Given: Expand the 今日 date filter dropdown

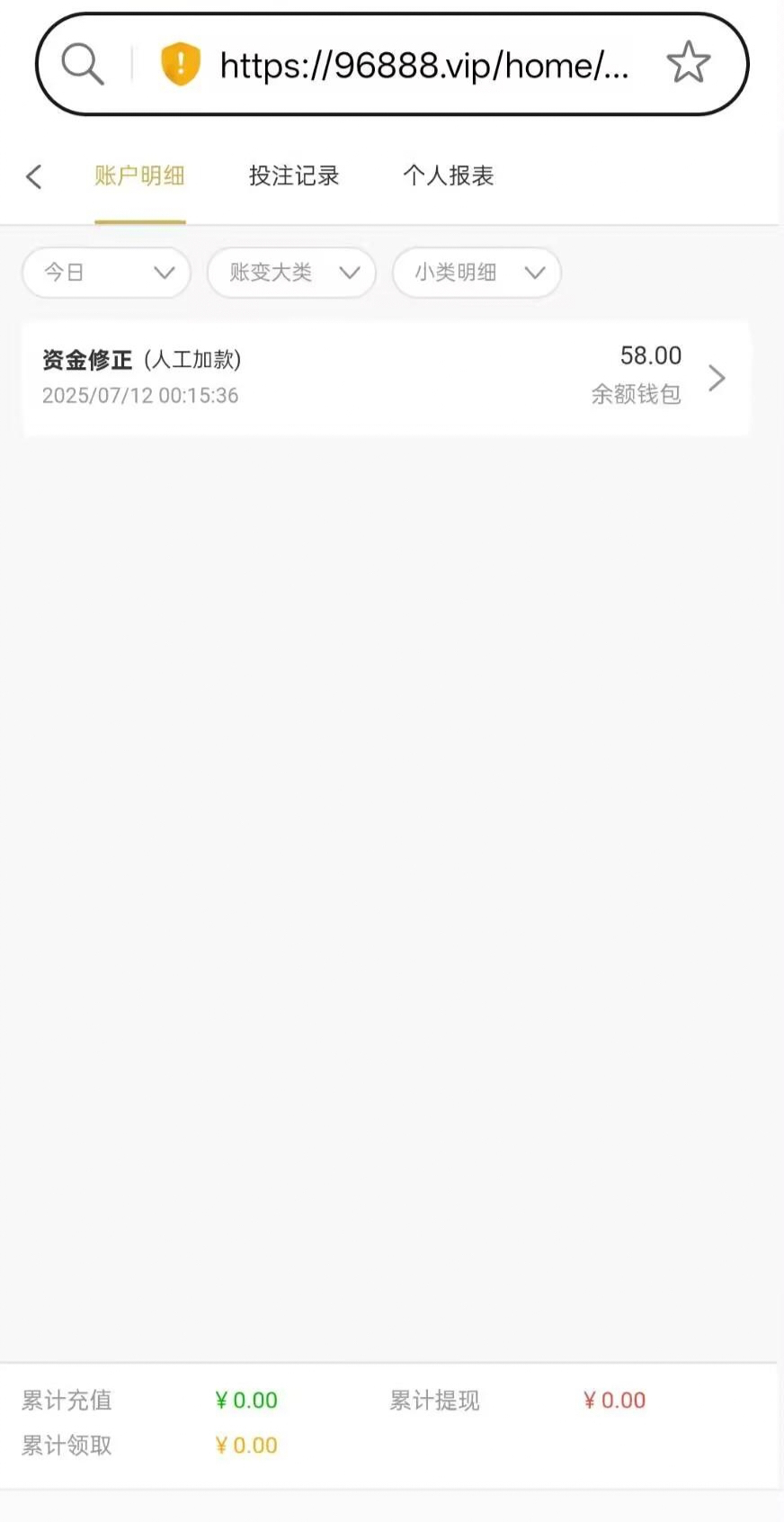Looking at the screenshot, I should 106,273.
